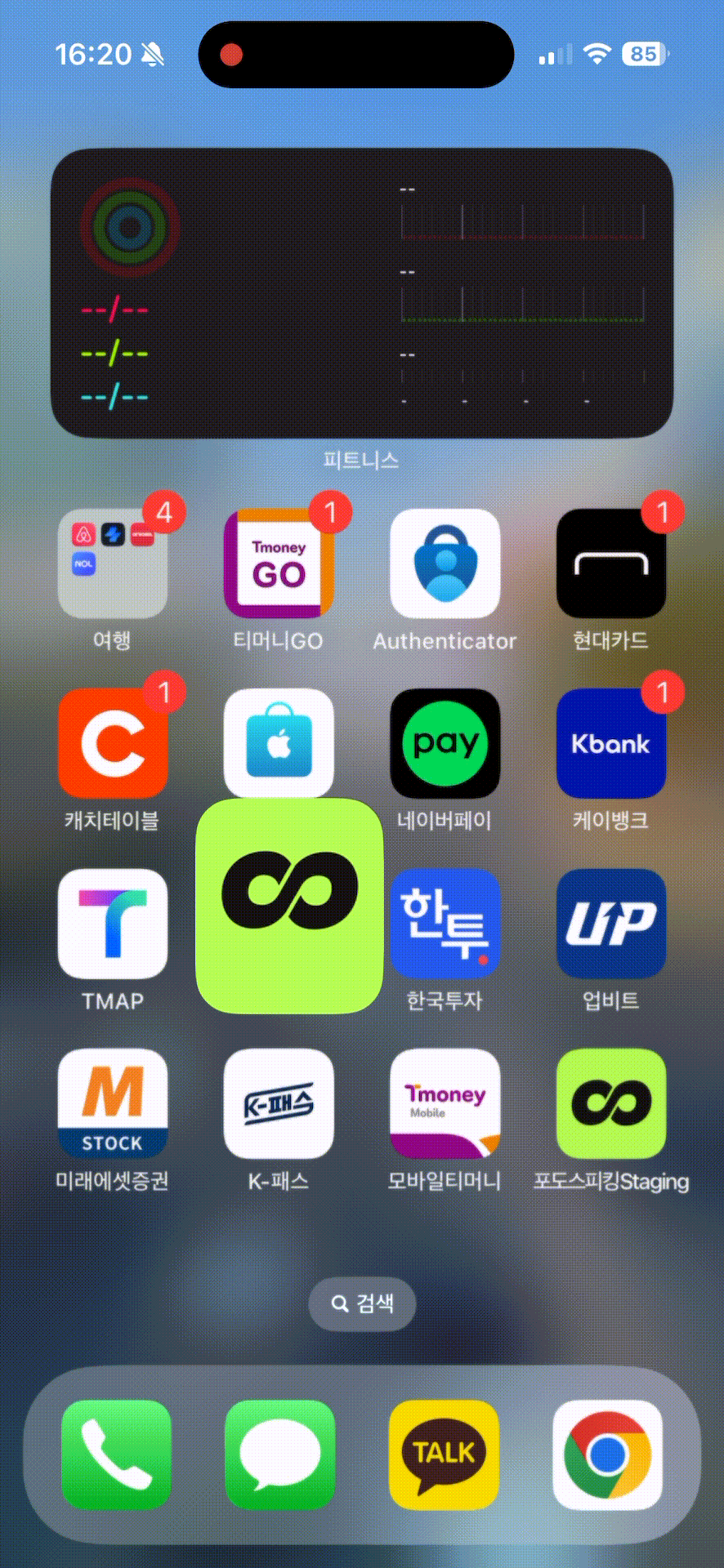The height and width of the screenshot is (1568, 724).
Task: Tap the 검색 search pill
Action: tap(362, 1303)
